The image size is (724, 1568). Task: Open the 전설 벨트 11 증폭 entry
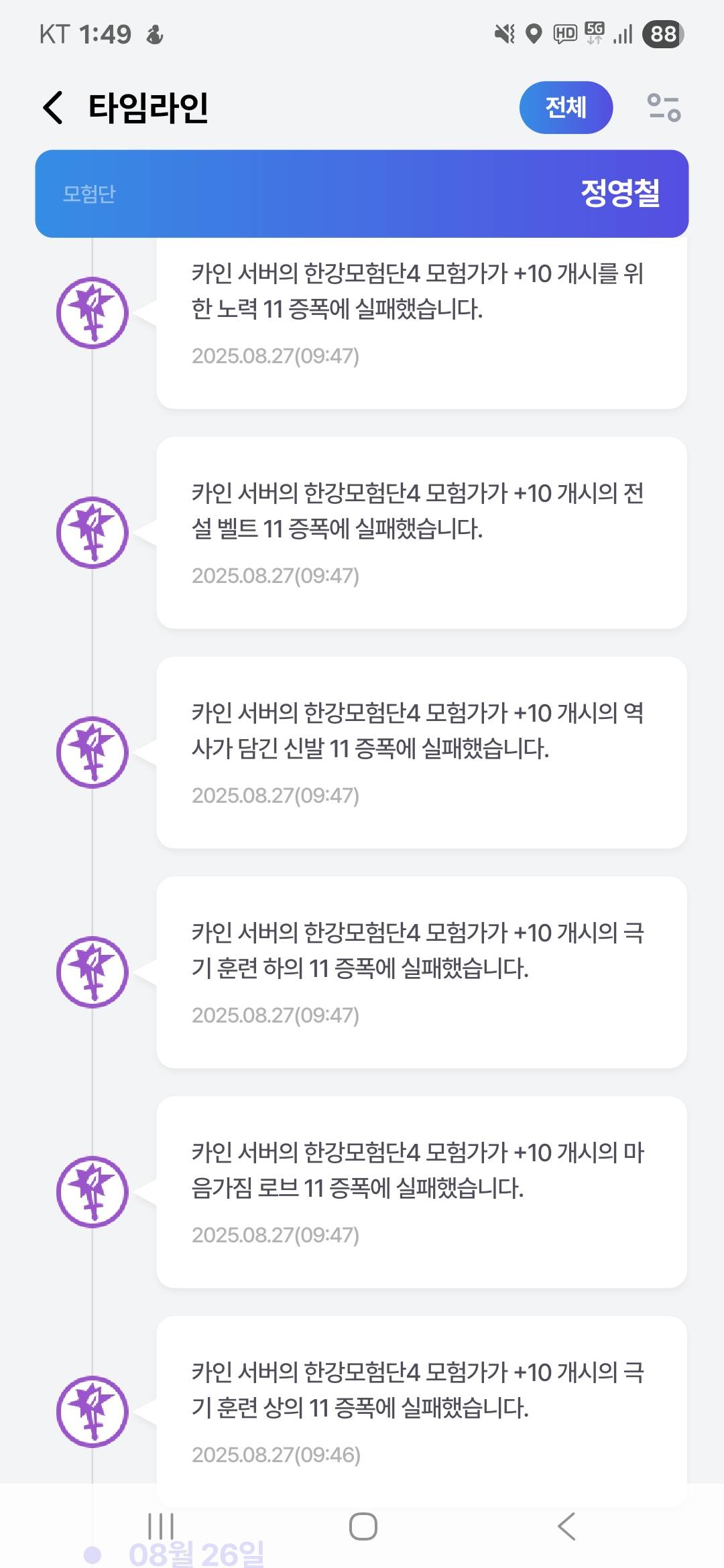pos(422,533)
